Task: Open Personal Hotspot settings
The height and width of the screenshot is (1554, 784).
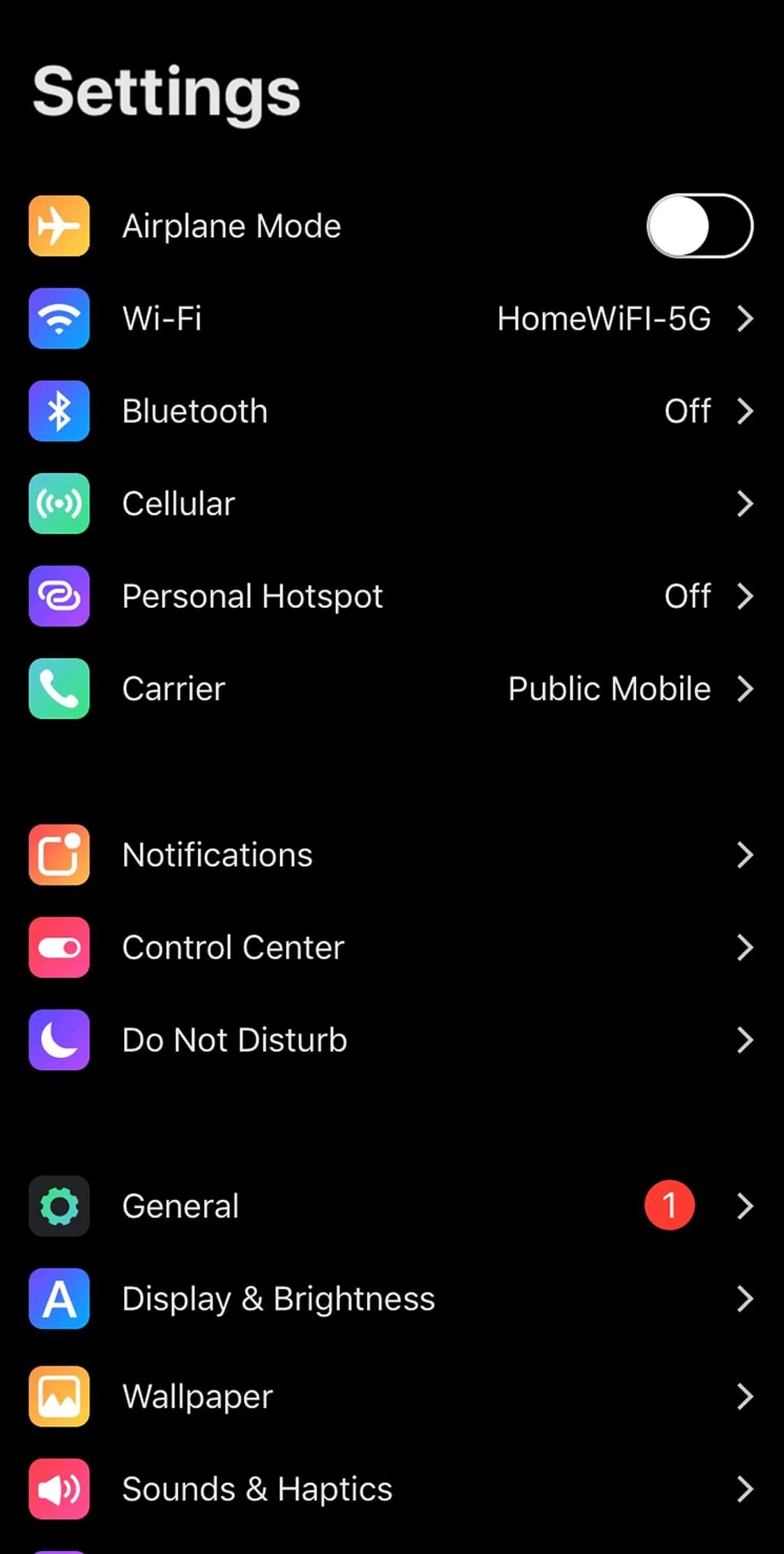Action: click(392, 596)
